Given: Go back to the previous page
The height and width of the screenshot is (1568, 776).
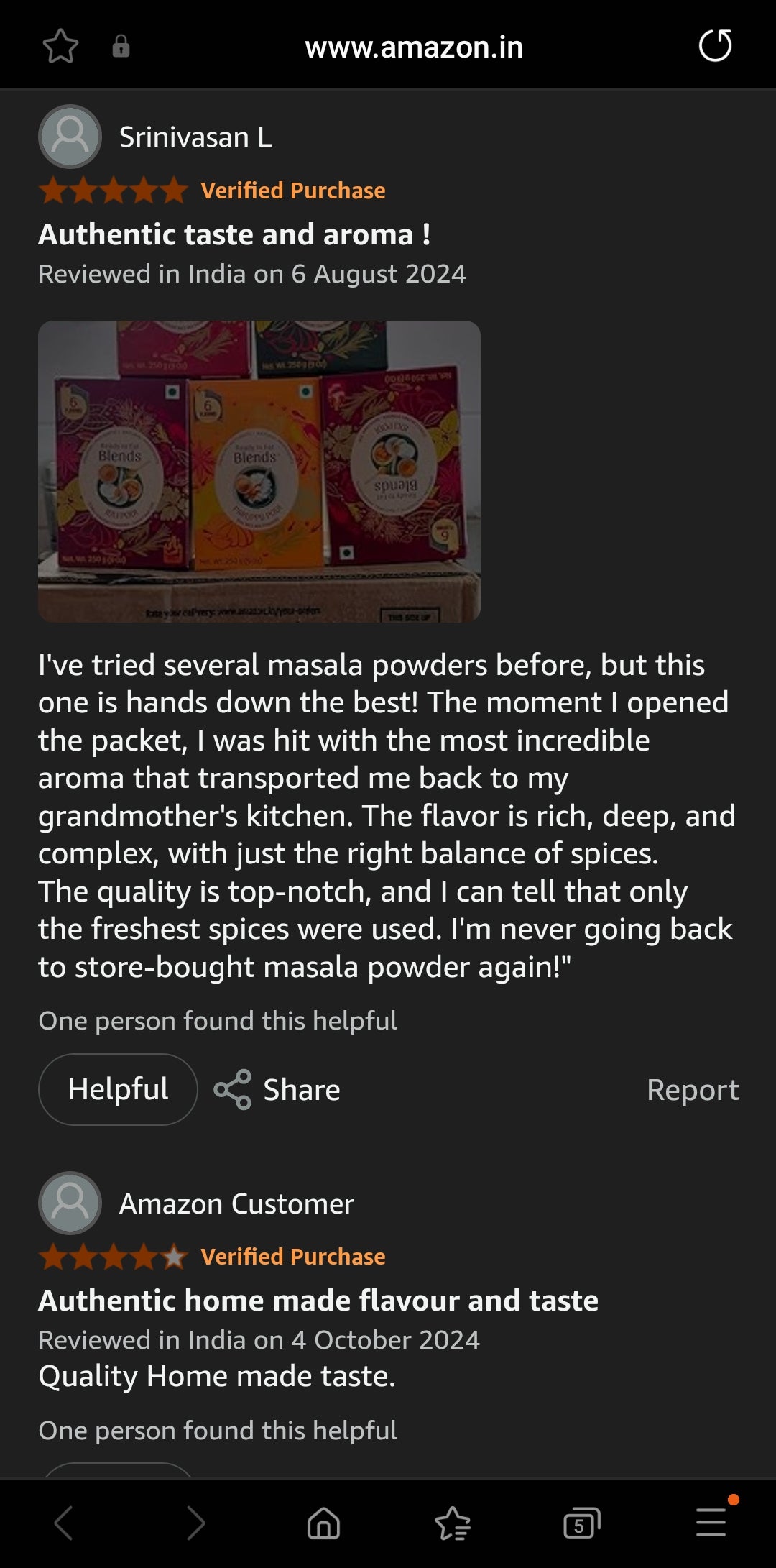Looking at the screenshot, I should [x=64, y=1523].
